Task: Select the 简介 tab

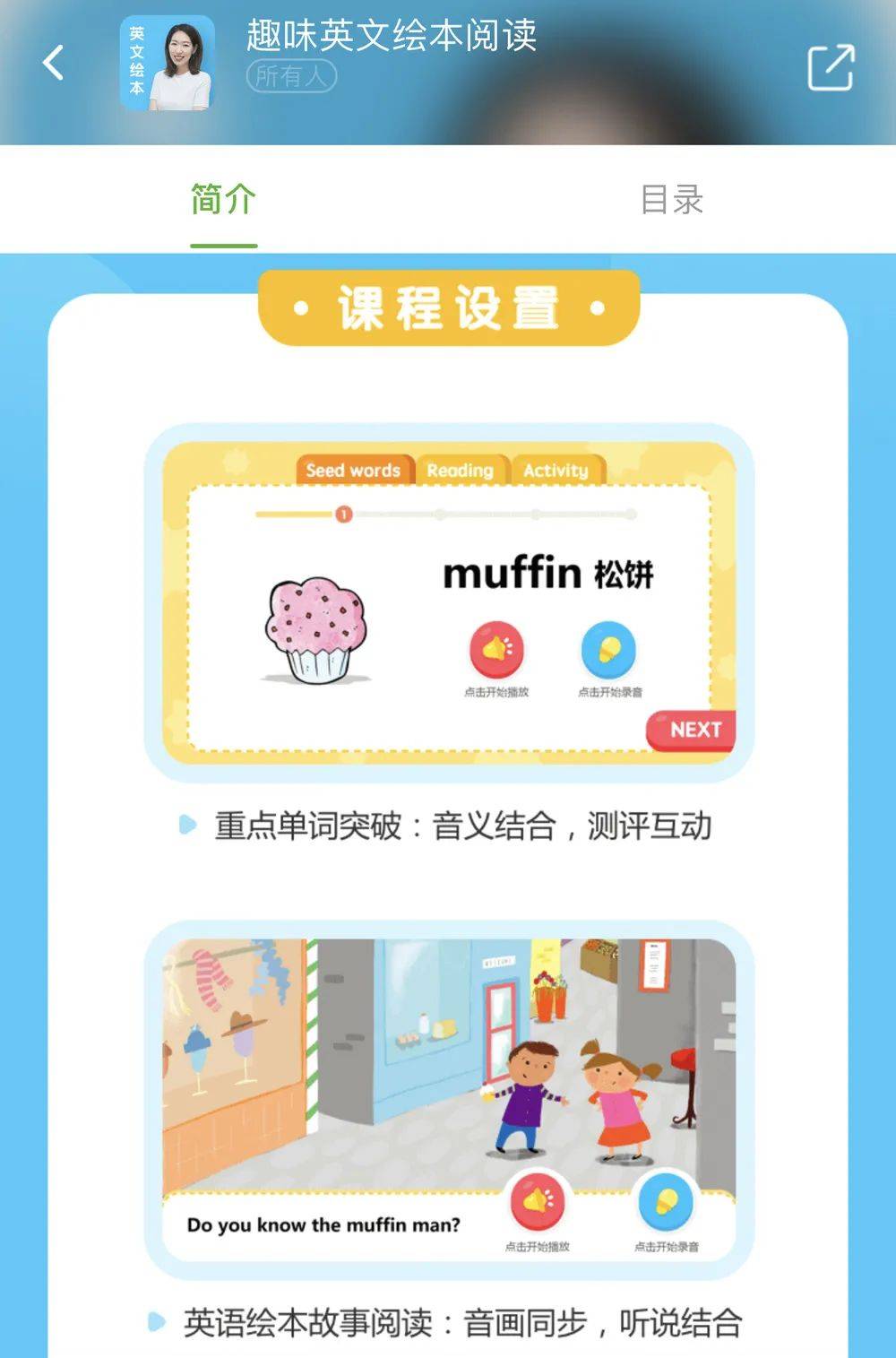Action: pos(223,200)
